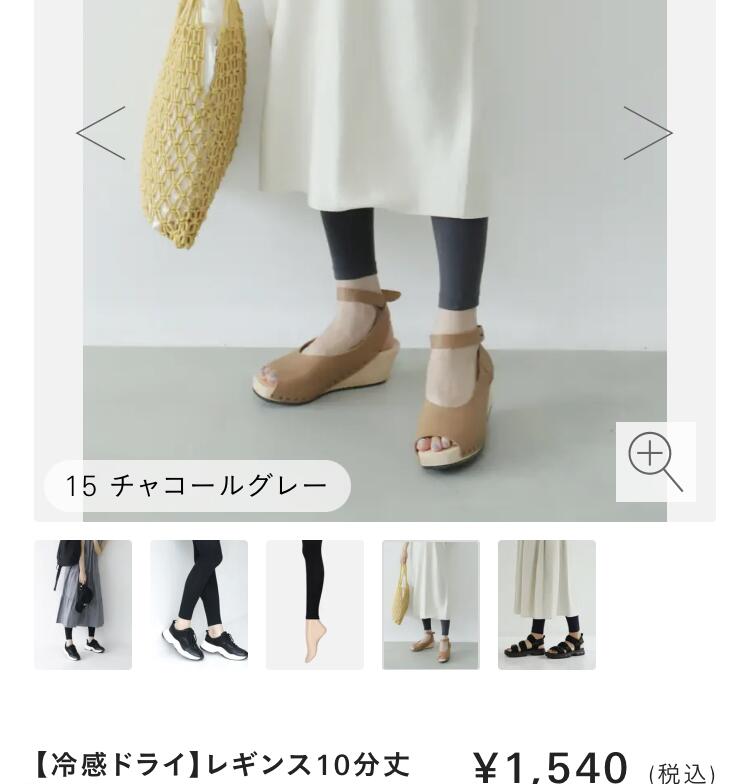View the single leg leggings thumbnail
750x784 pixels.
(315, 605)
